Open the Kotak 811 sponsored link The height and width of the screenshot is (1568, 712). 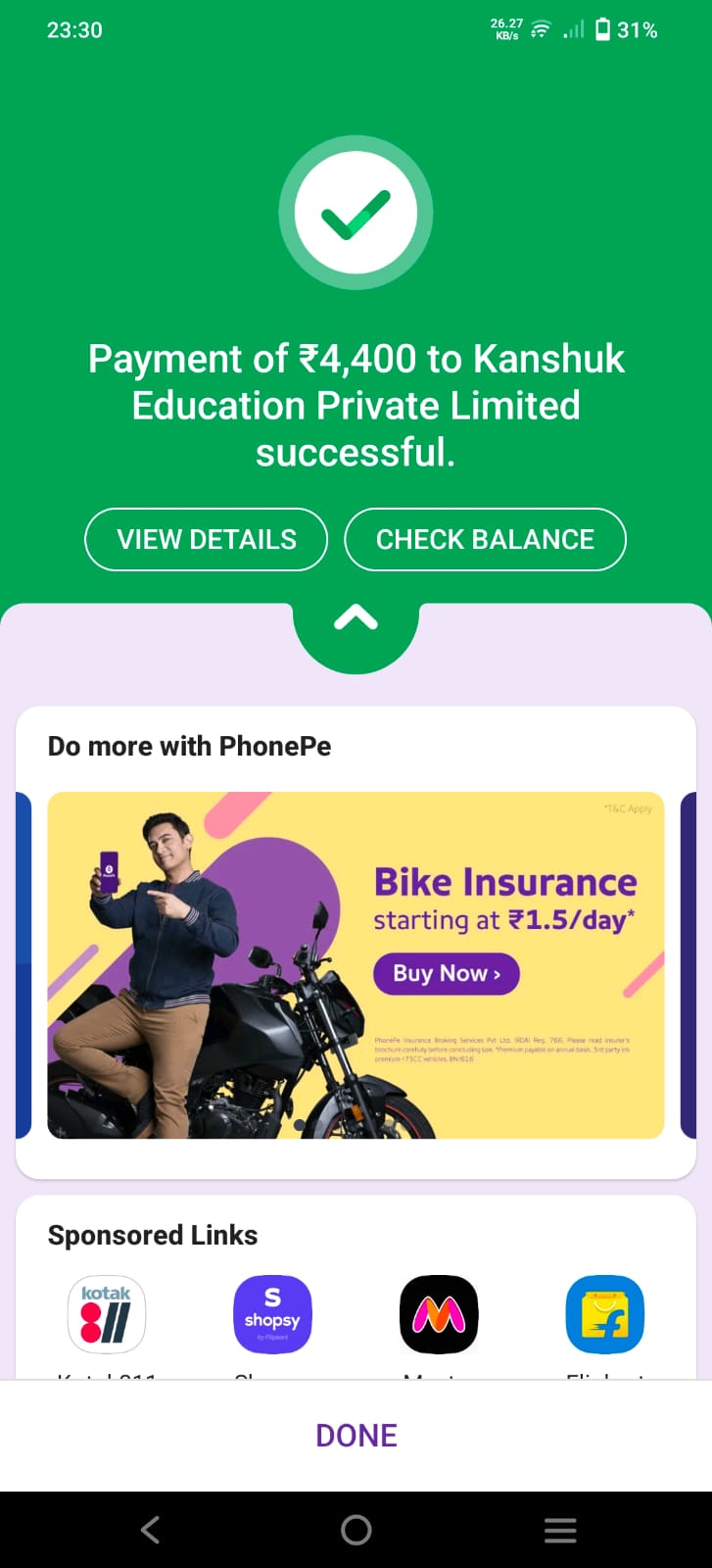[x=106, y=1314]
